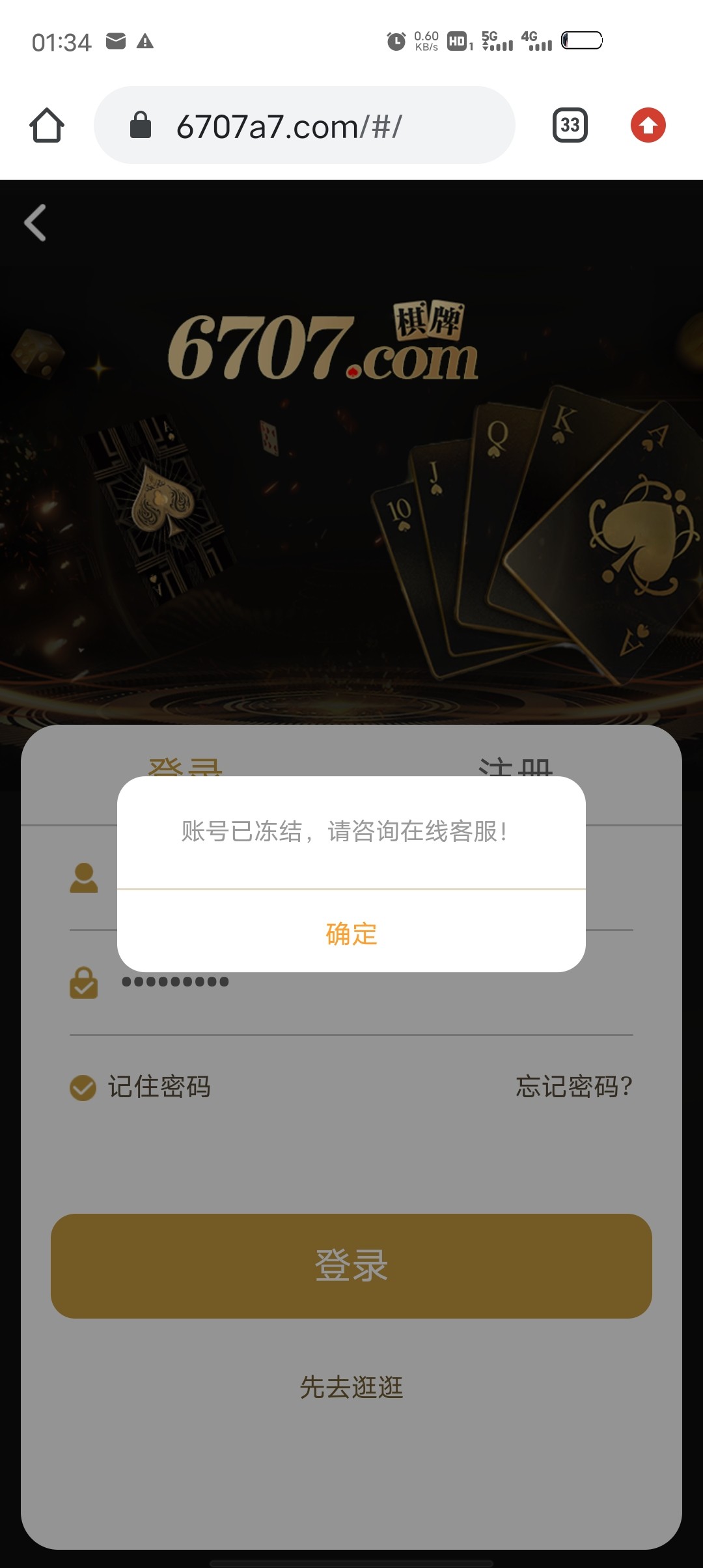This screenshot has width=703, height=1568.
Task: Open the browser home page
Action: 47,125
